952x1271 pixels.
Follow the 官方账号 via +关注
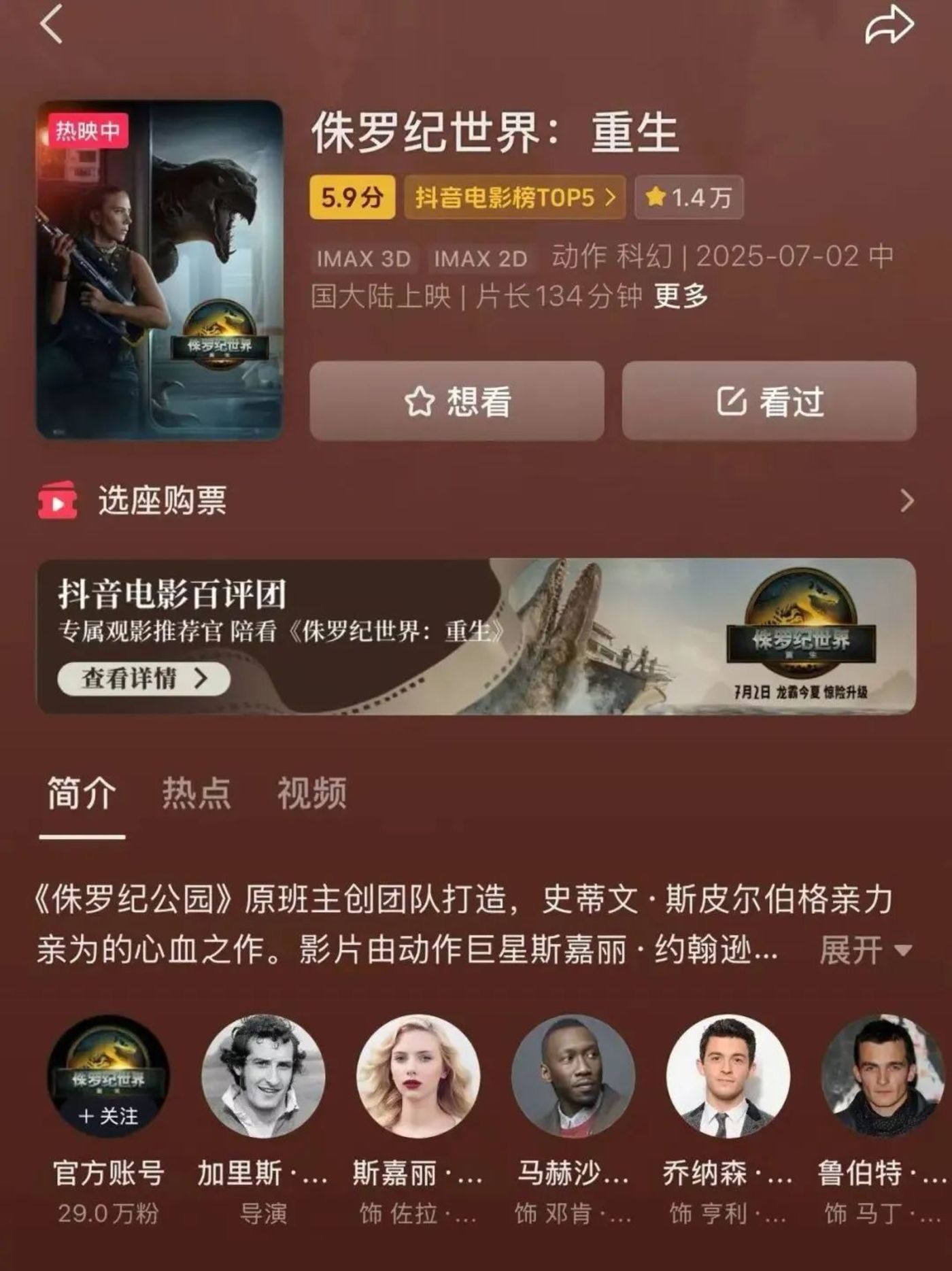[x=108, y=1116]
